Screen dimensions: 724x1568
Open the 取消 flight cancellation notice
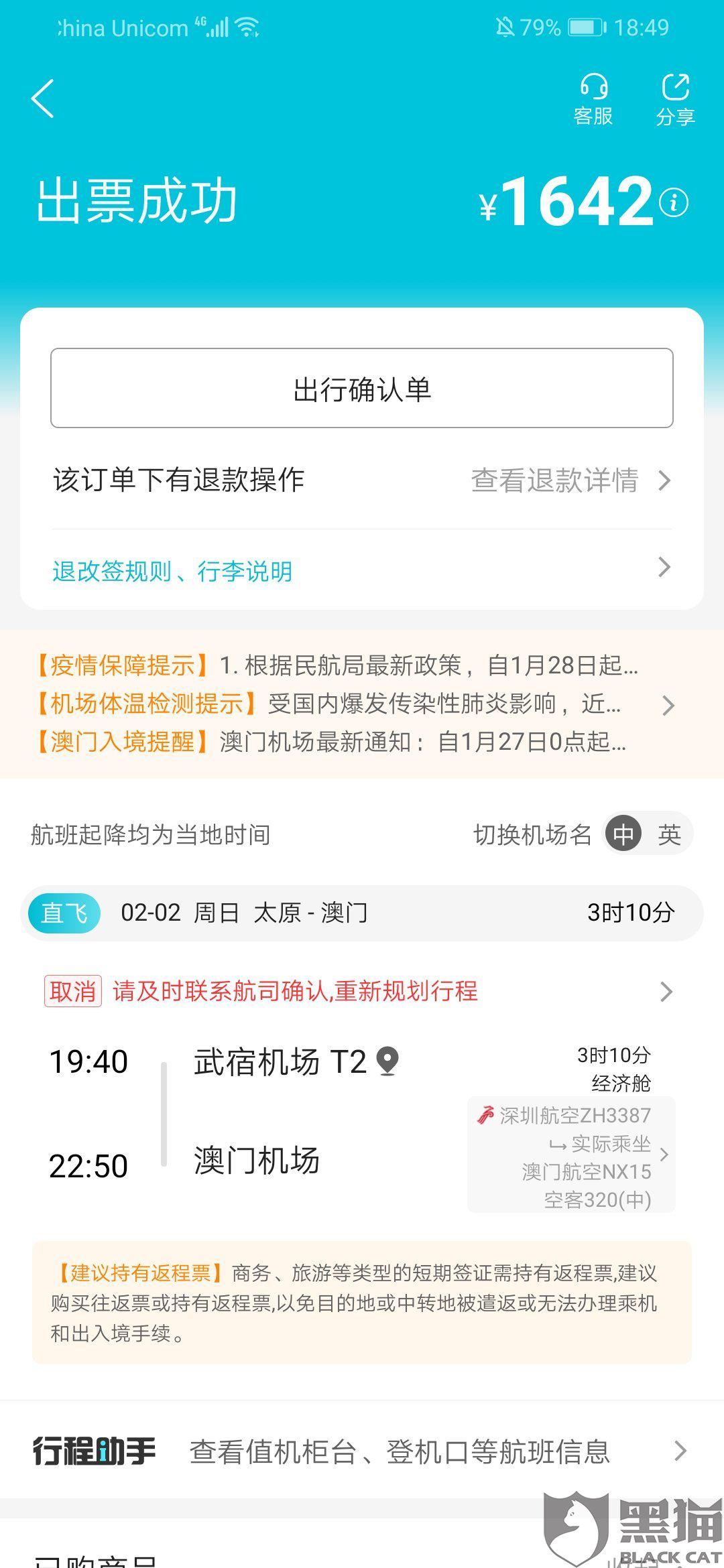(x=362, y=991)
